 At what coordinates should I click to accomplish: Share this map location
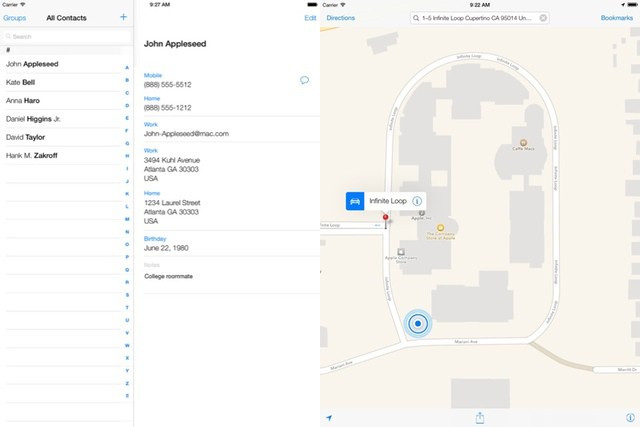(480, 416)
